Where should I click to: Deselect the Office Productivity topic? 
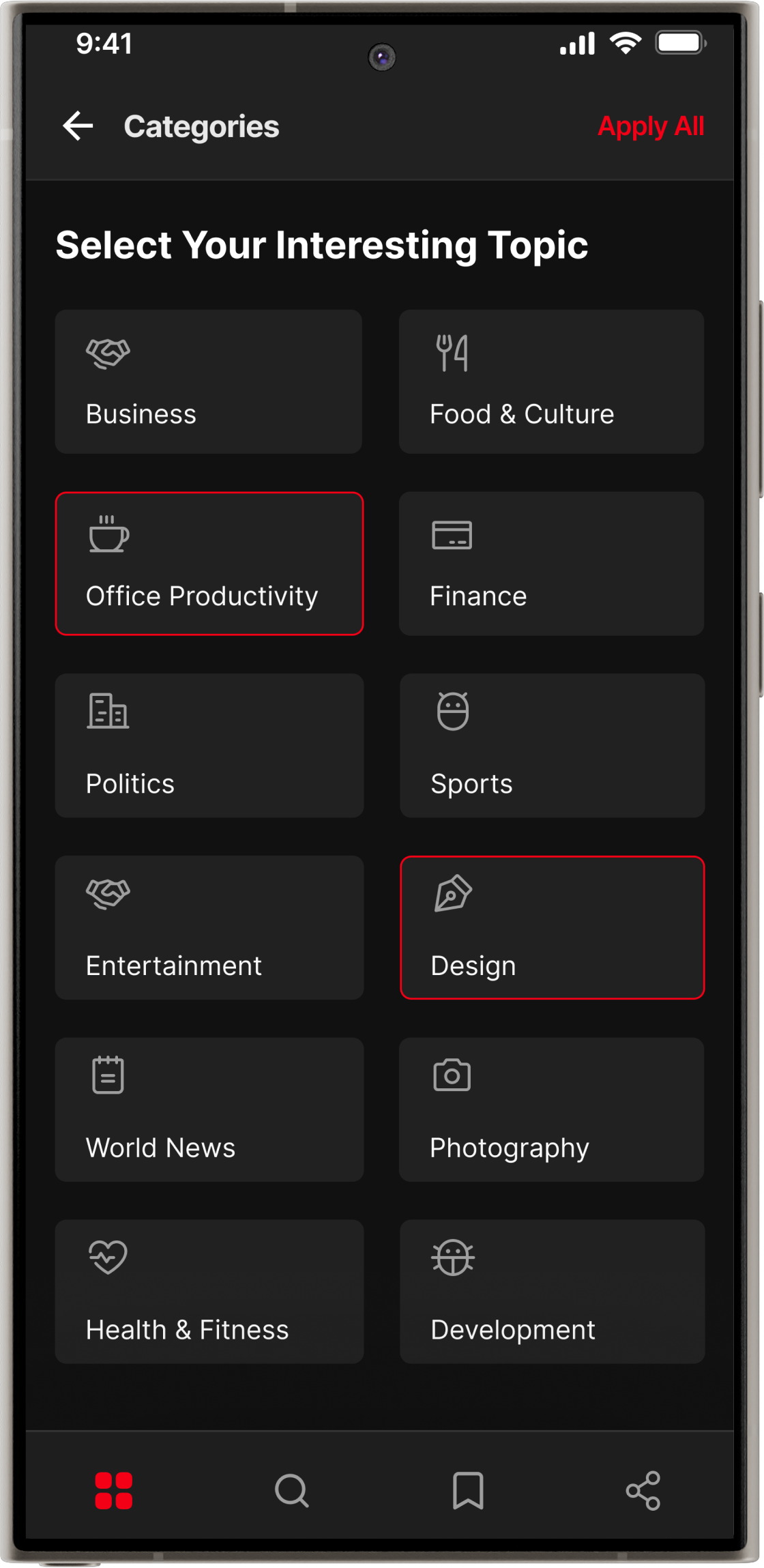tap(209, 564)
